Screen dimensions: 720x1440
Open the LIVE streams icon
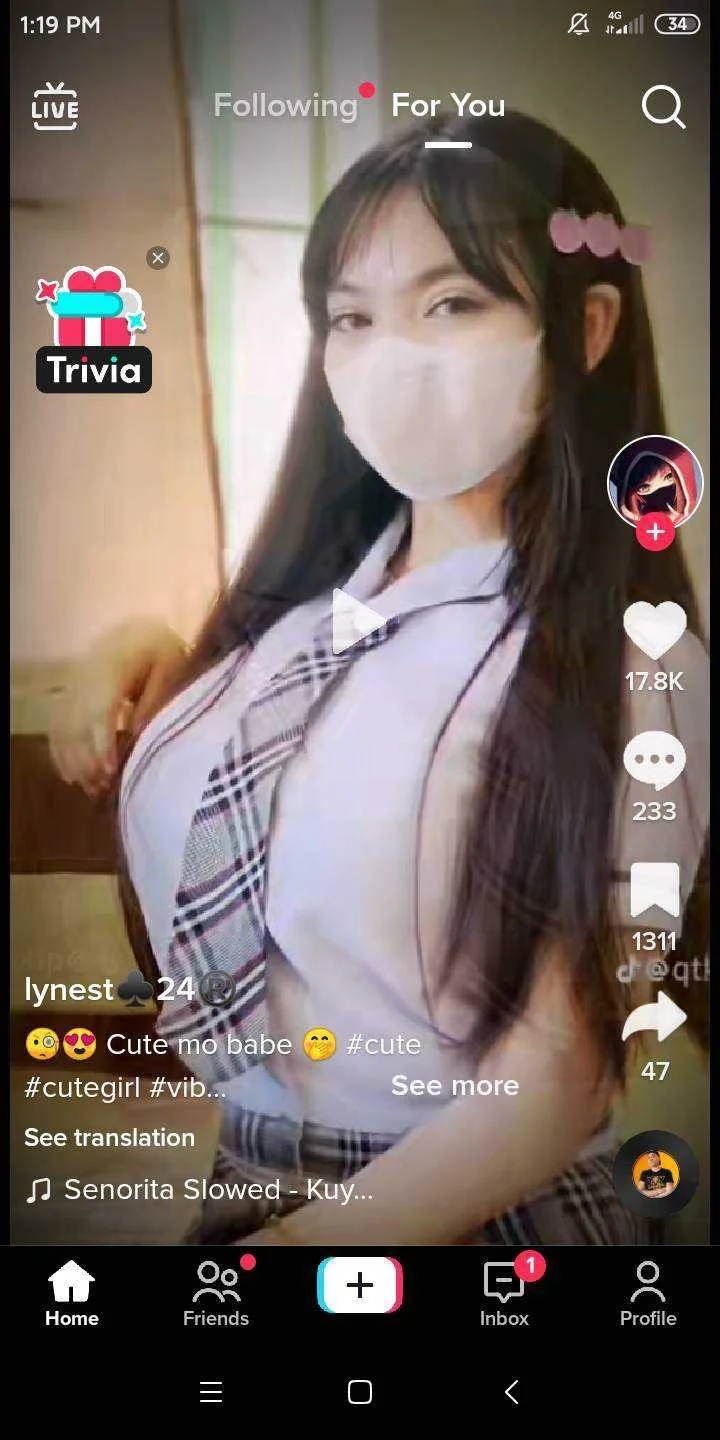coord(55,106)
